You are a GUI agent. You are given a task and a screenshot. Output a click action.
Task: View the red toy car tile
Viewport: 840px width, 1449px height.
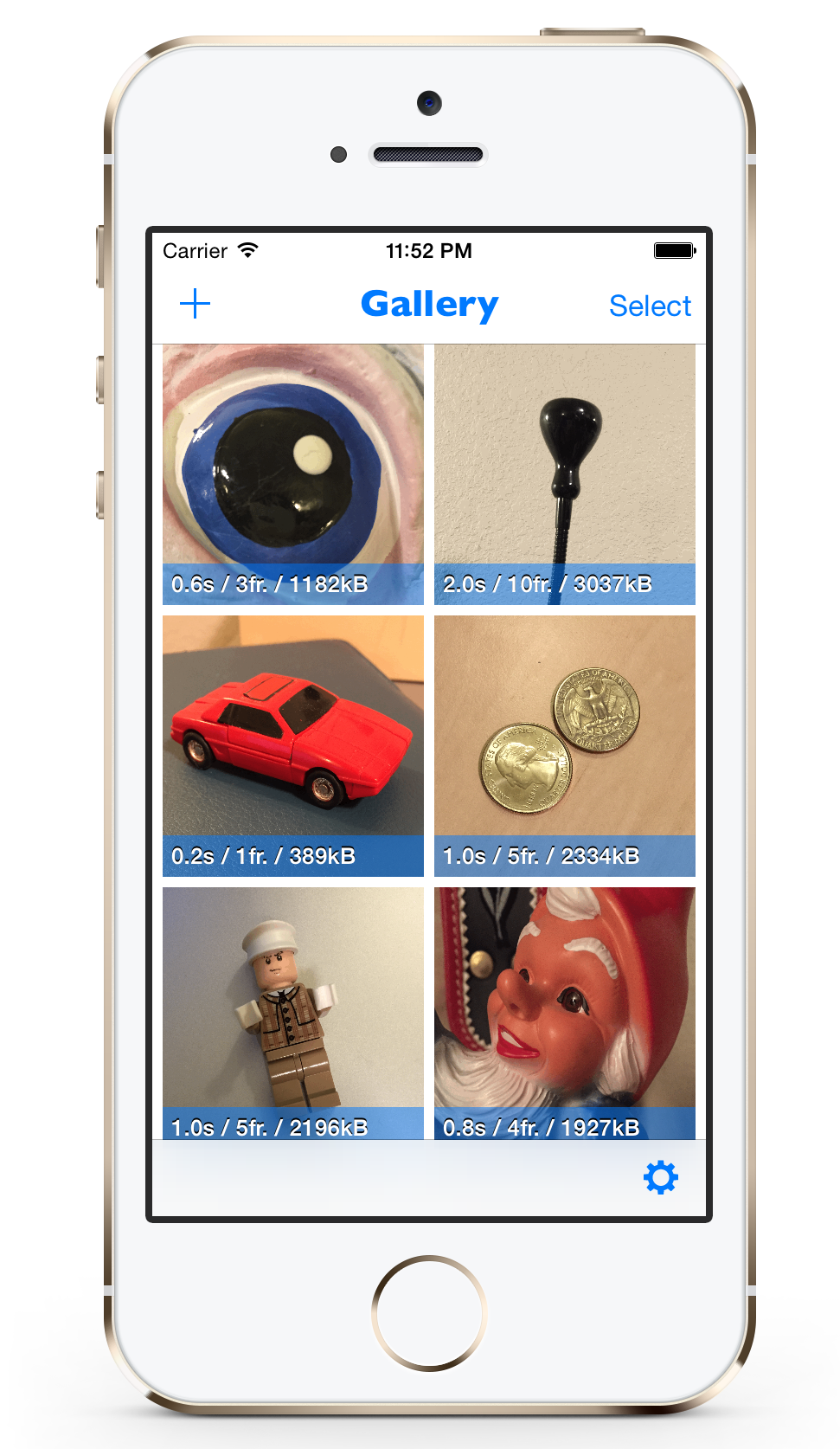[293, 745]
